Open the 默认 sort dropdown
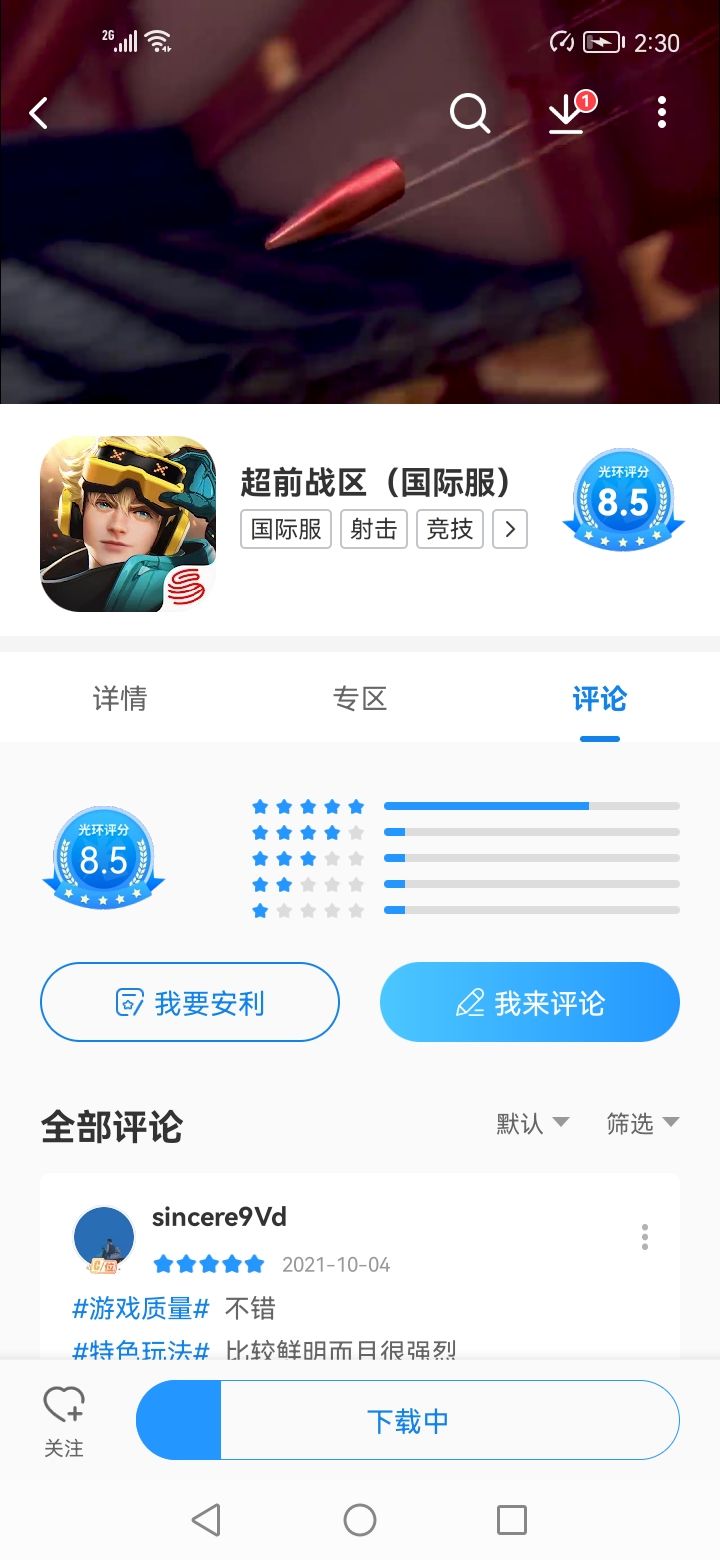Viewport: 720px width, 1560px height. click(533, 1123)
